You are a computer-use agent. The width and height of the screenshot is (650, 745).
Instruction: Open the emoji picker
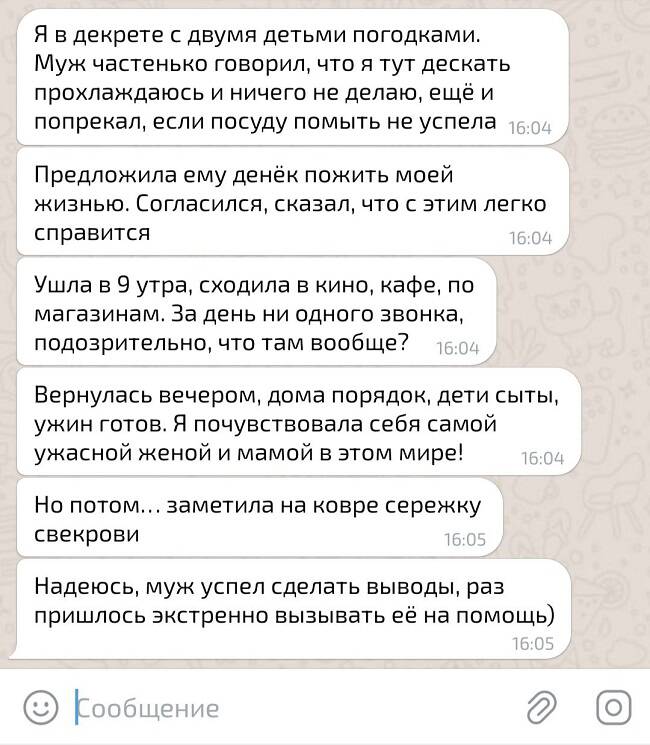[x=40, y=708]
